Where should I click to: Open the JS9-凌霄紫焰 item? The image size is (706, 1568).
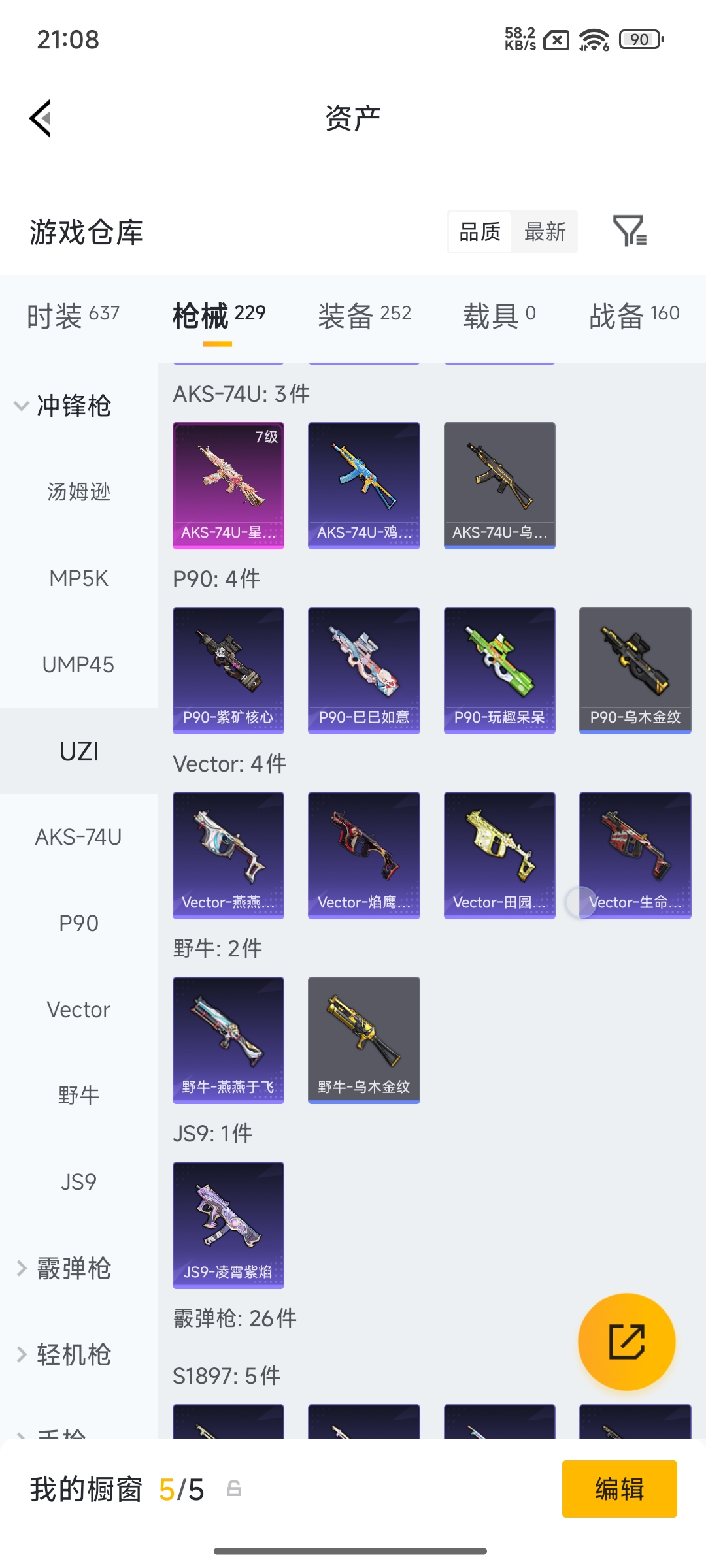228,1224
